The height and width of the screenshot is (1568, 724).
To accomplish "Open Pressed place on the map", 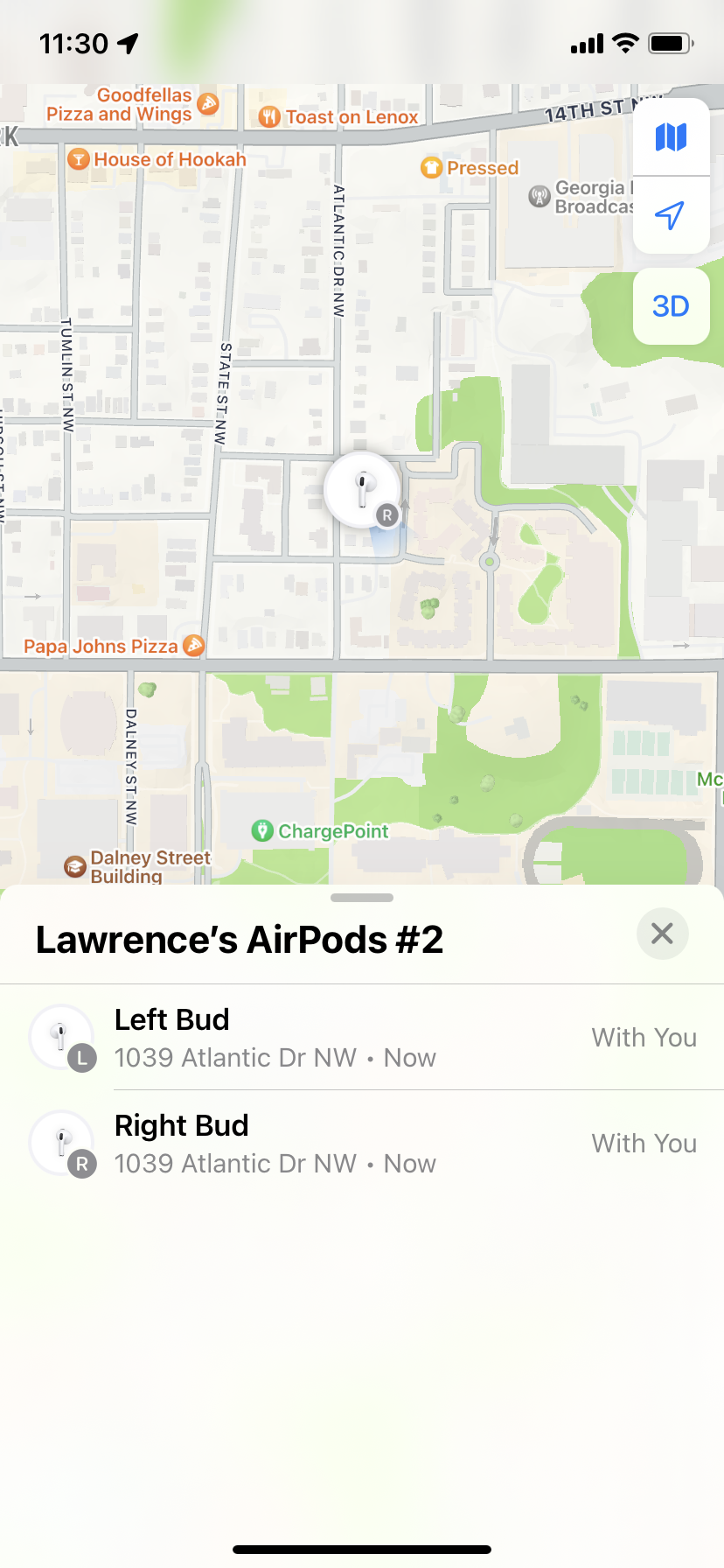I will pyautogui.click(x=432, y=167).
